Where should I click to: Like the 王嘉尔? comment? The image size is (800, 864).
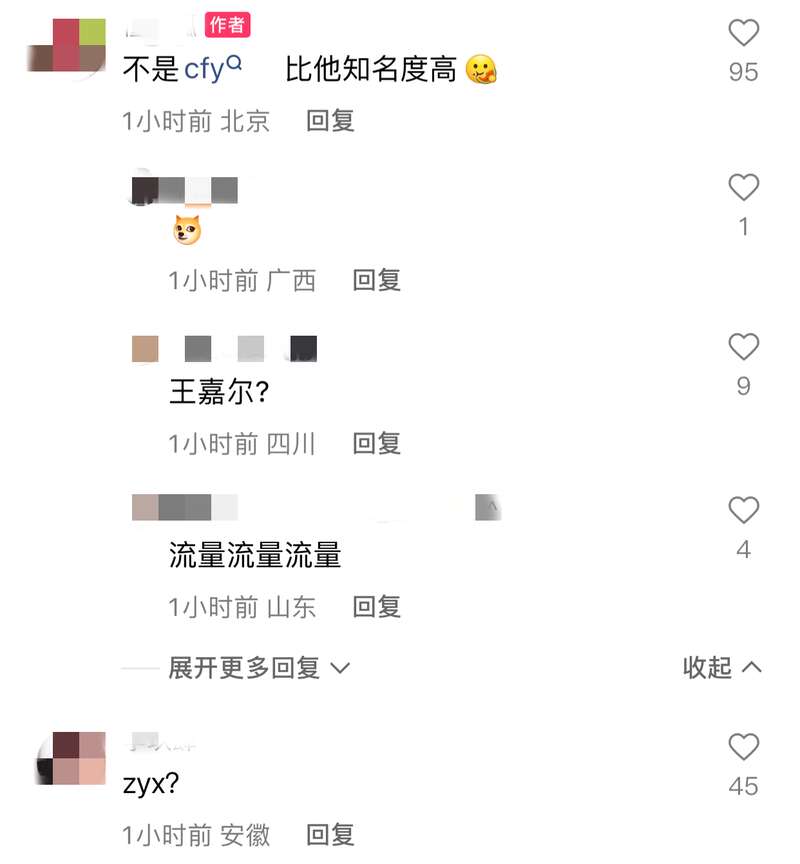pos(743,347)
